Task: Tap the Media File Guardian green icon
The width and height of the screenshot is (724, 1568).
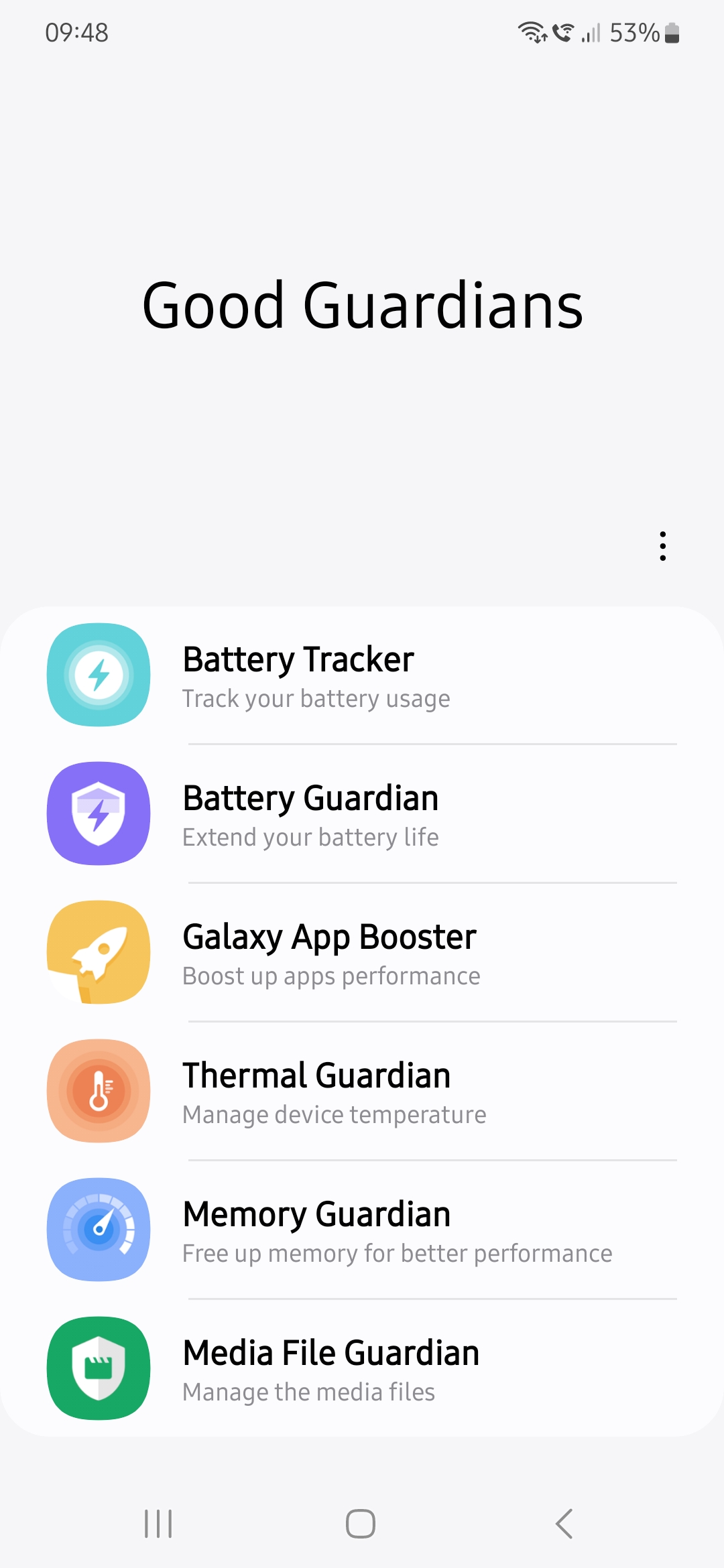Action: (x=98, y=1367)
